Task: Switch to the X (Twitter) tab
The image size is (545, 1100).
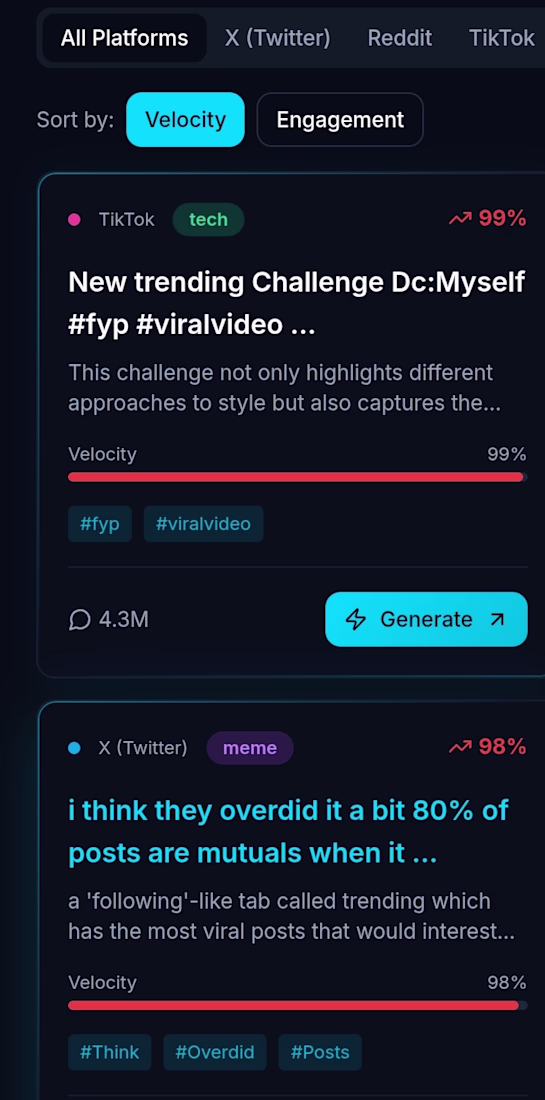Action: pyautogui.click(x=278, y=38)
